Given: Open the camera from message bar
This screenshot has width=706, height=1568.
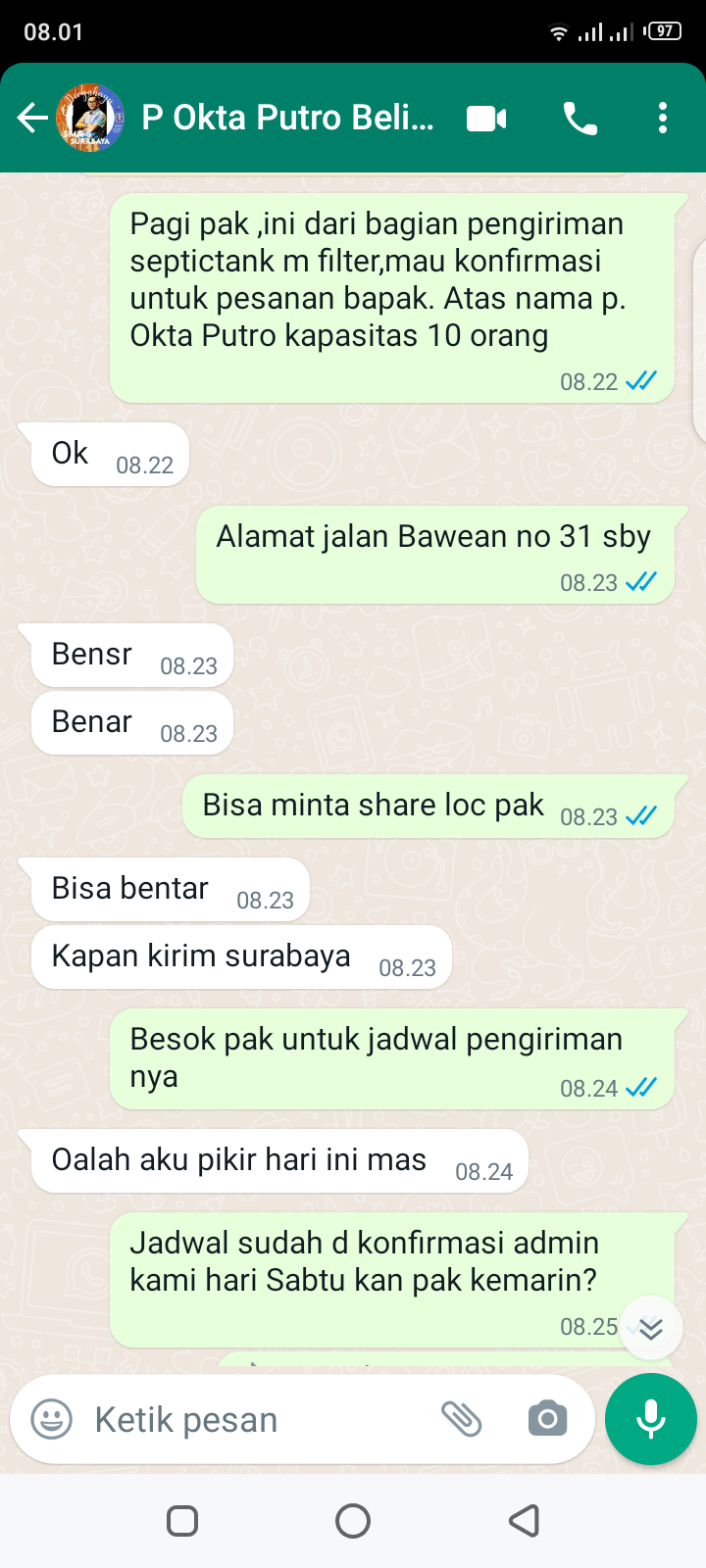Looking at the screenshot, I should (x=547, y=1419).
